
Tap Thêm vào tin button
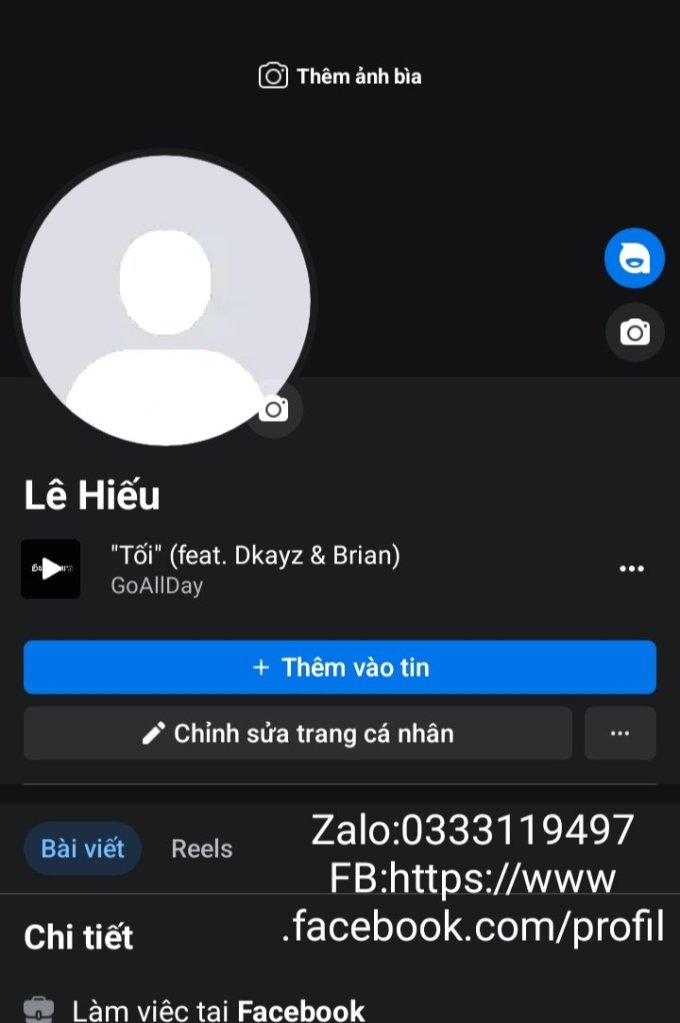pos(340,667)
